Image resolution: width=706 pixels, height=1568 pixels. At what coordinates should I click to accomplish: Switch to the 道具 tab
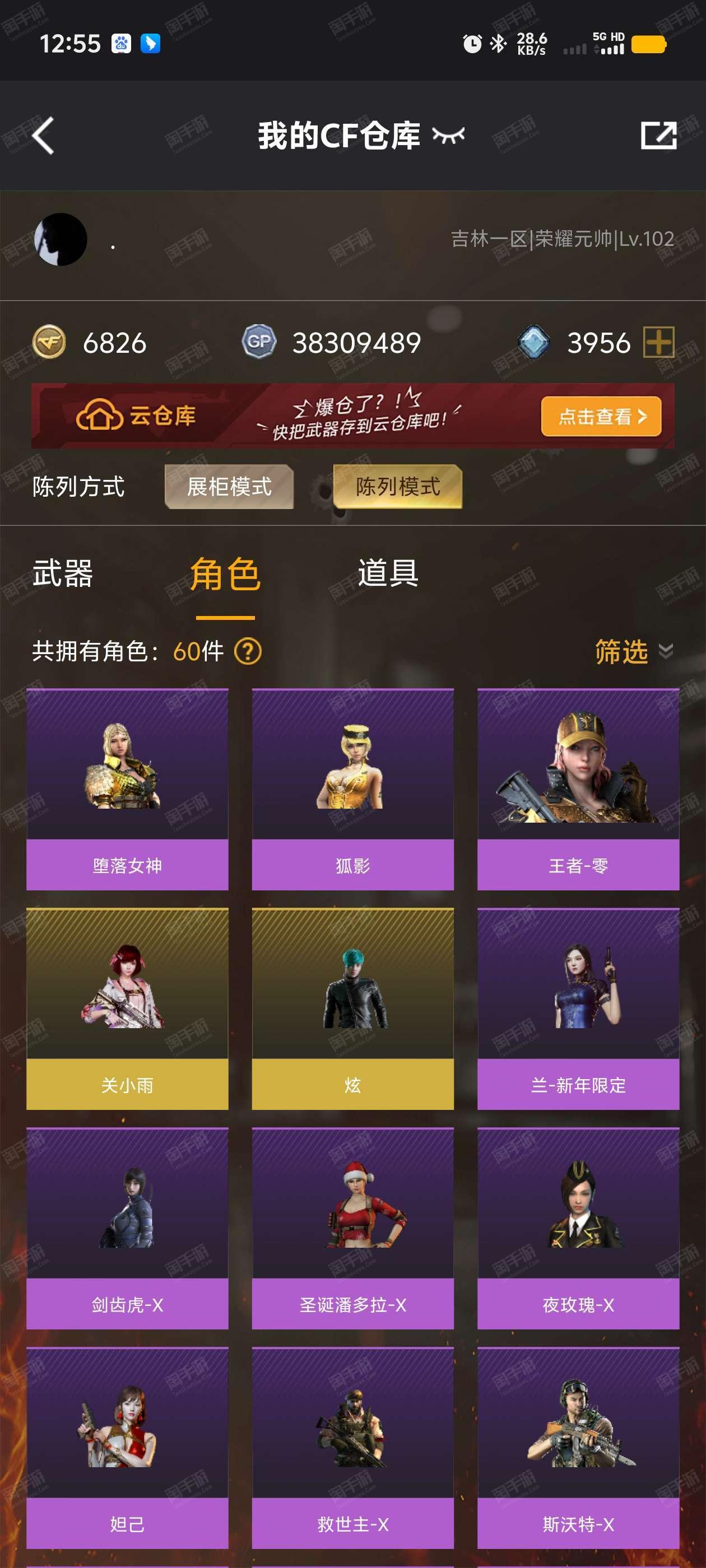coord(388,573)
